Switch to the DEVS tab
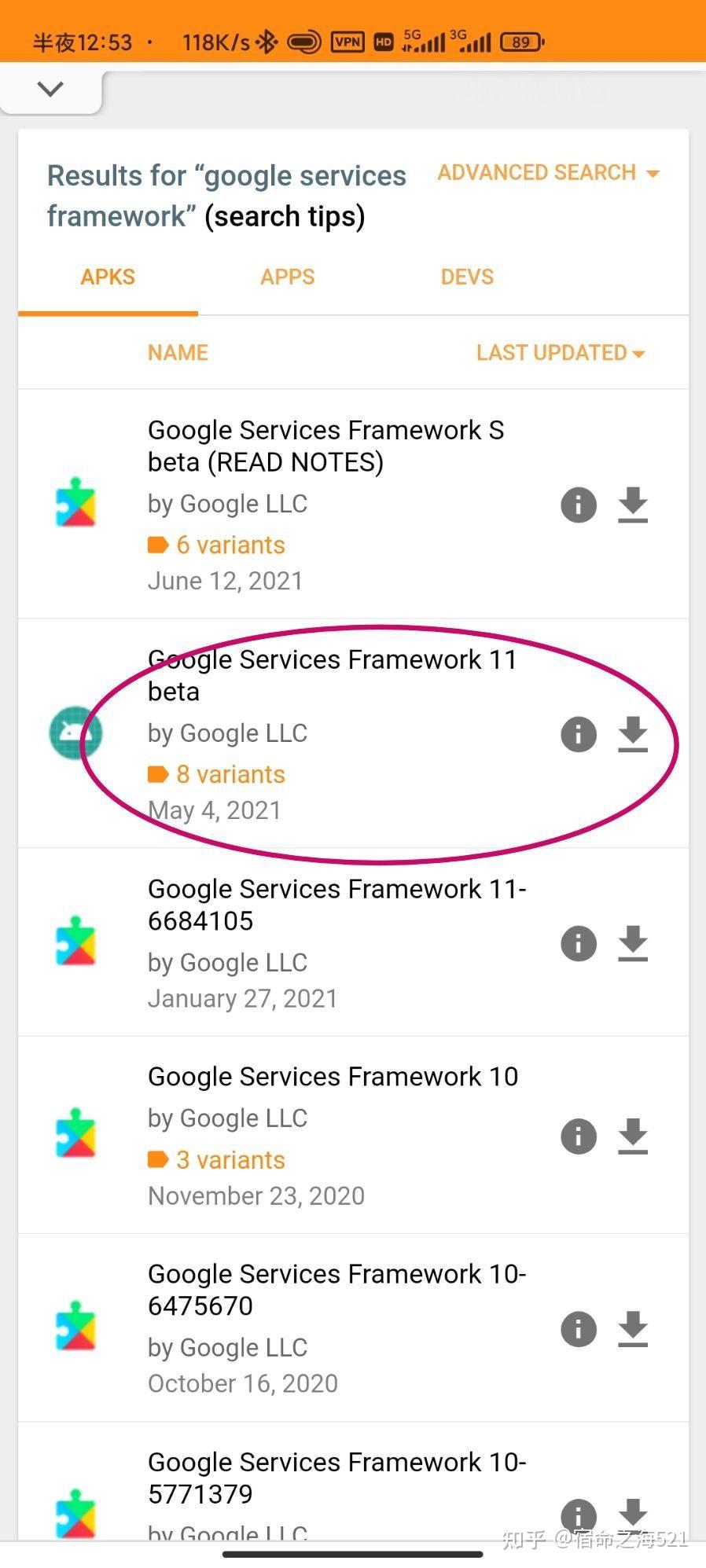Screen dimensions: 706x1568 coord(467,277)
